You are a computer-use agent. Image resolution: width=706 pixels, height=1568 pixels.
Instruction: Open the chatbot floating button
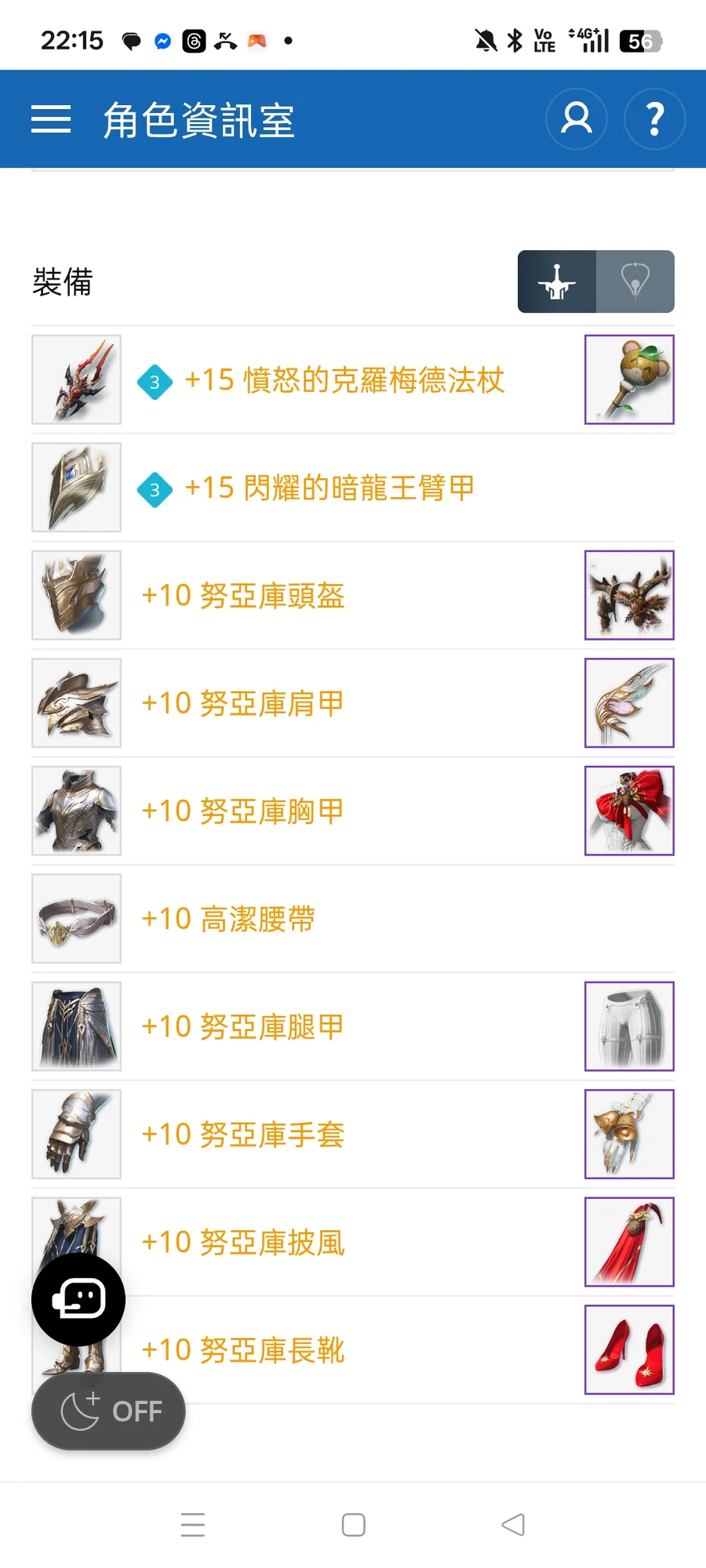click(78, 1299)
